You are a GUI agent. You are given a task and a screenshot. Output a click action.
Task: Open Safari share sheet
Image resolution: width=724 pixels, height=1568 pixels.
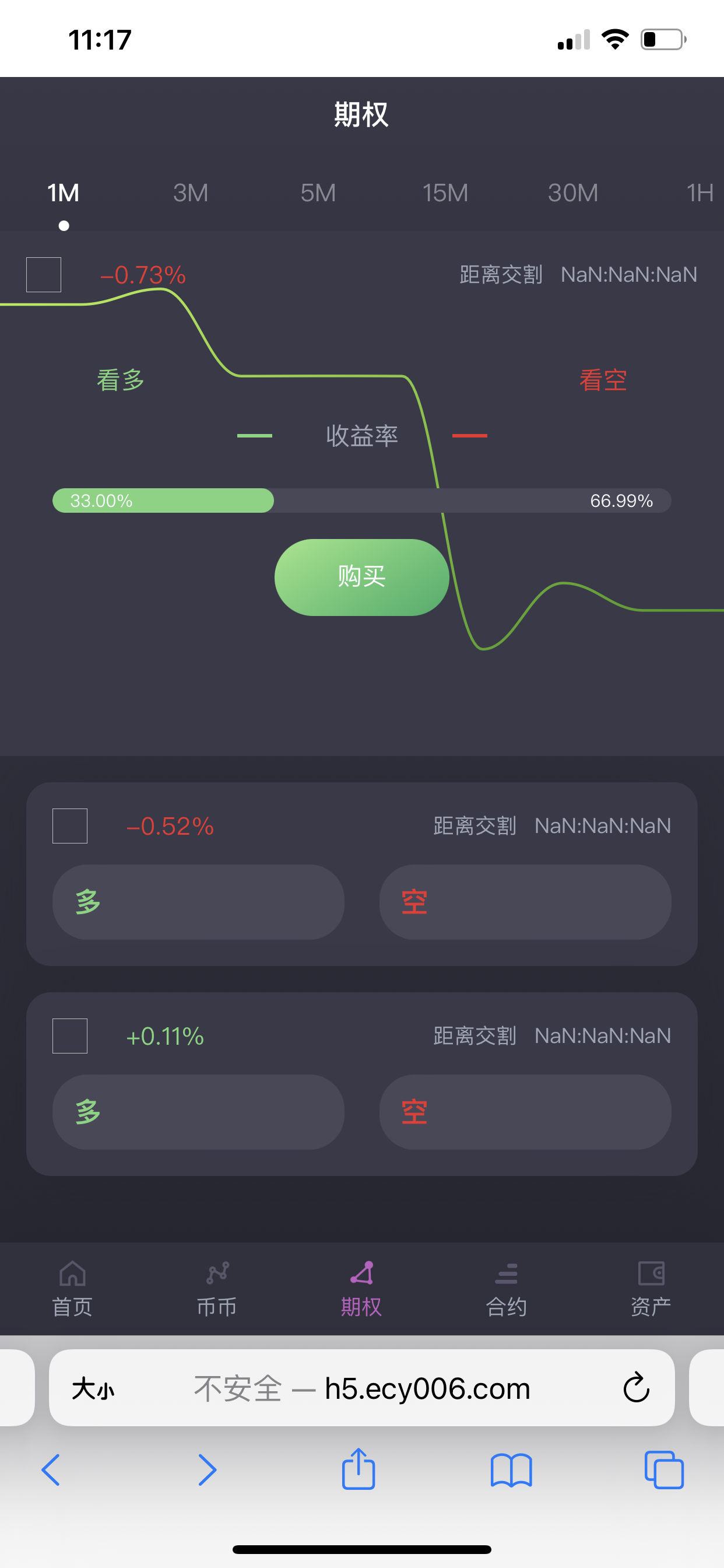pyautogui.click(x=359, y=1469)
